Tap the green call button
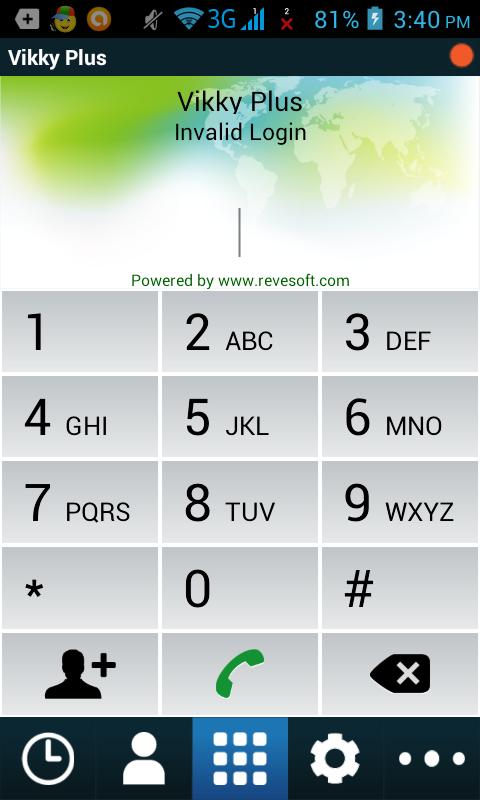Screen dimensions: 480x800 240,673
